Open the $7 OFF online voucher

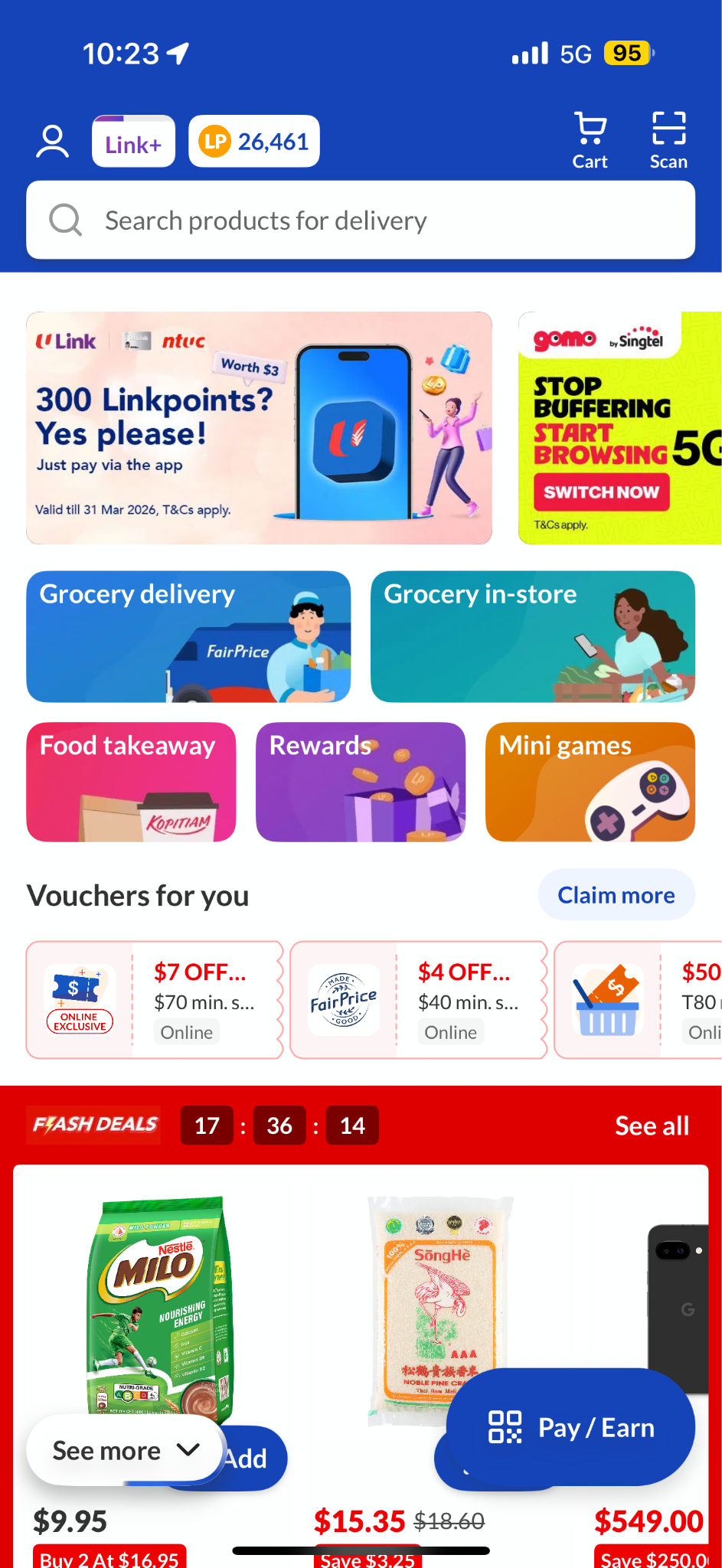tap(155, 1000)
